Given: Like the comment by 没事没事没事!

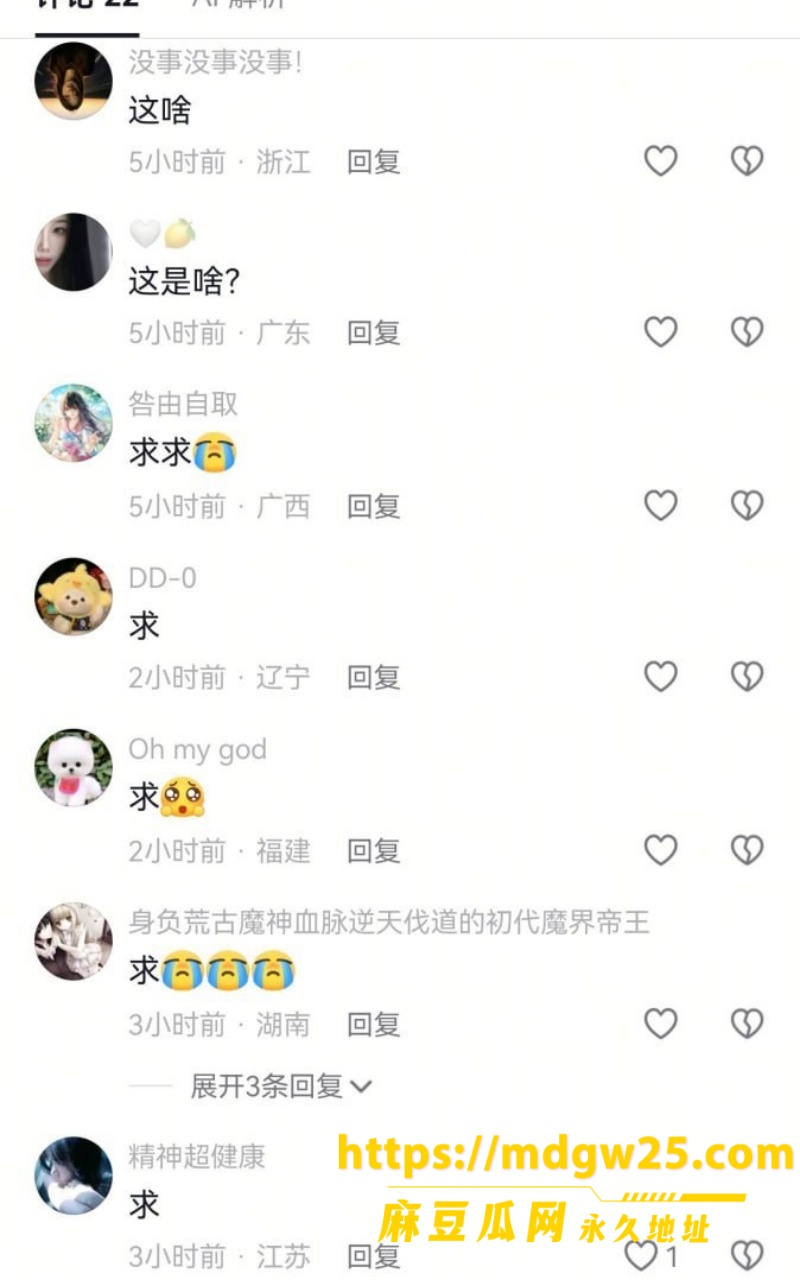Looking at the screenshot, I should click(660, 161).
